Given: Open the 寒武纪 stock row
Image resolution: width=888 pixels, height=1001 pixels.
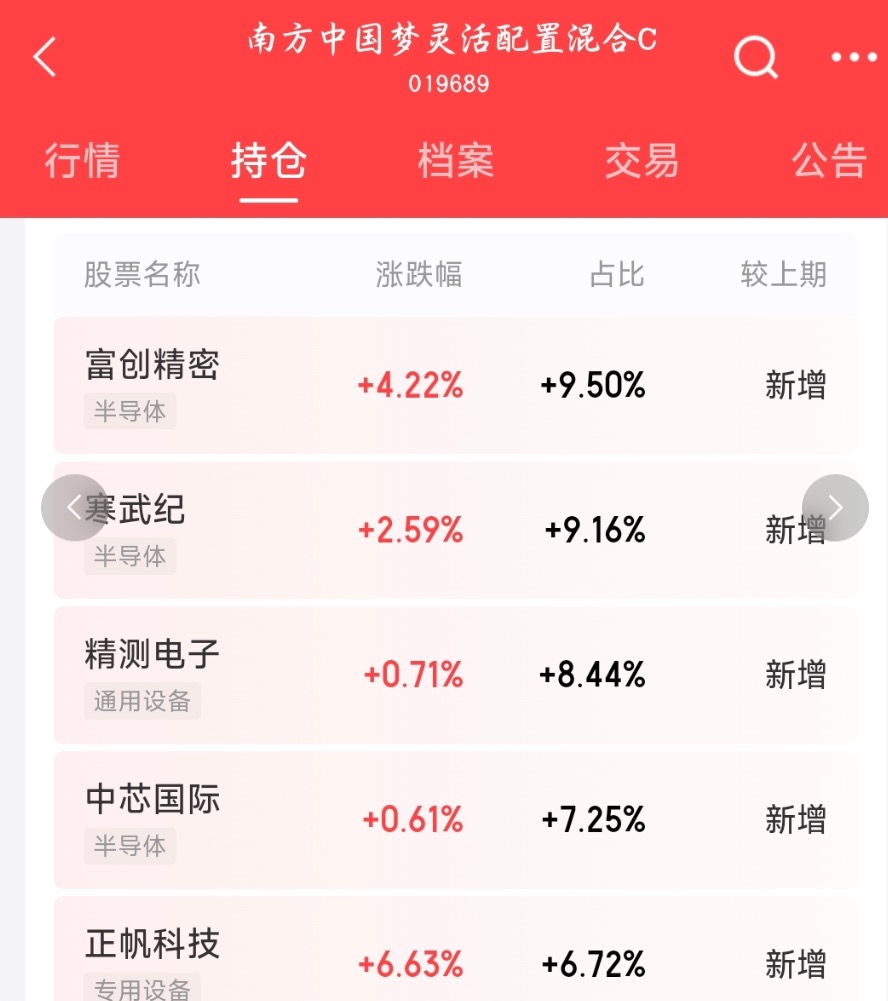Looking at the screenshot, I should tap(455, 530).
